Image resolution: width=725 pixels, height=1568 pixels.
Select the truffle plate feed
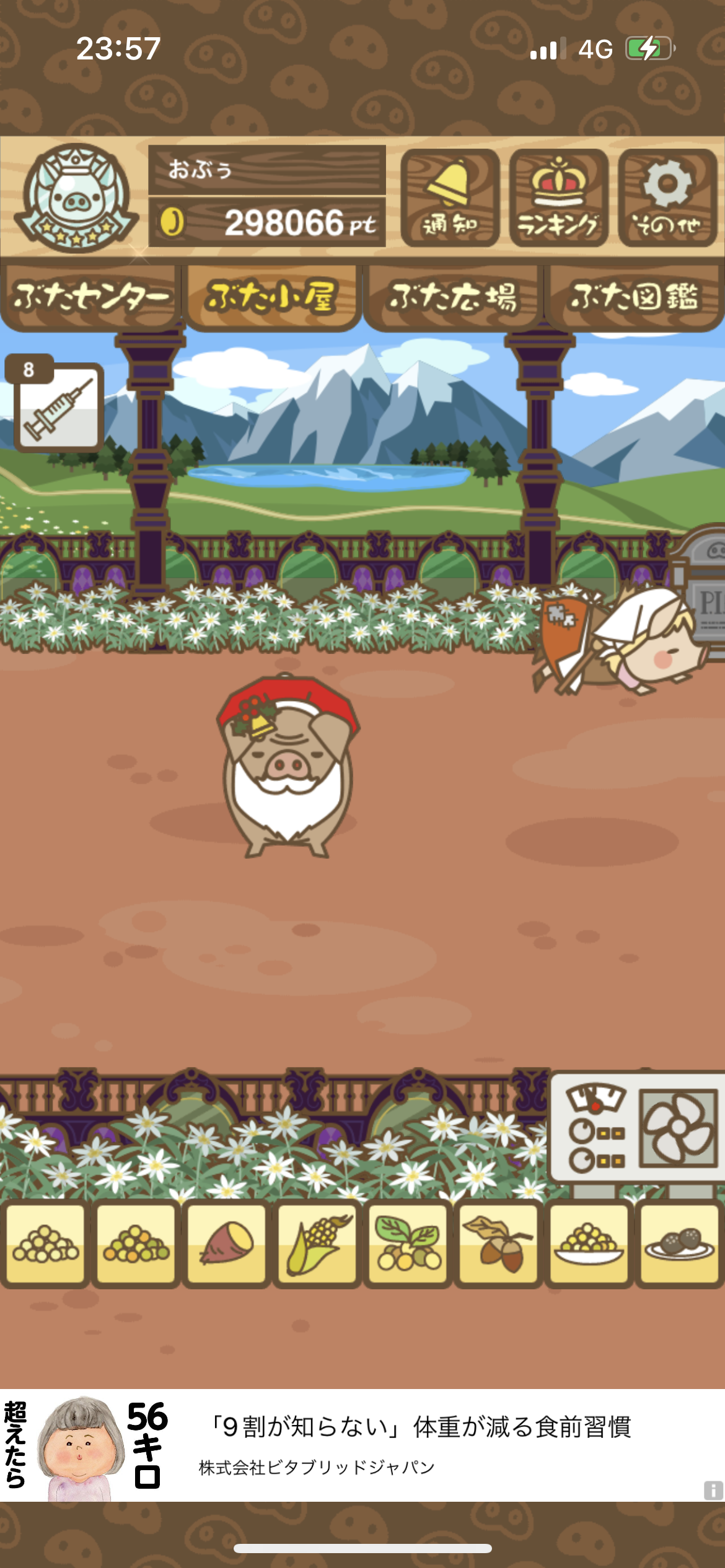(679, 1242)
